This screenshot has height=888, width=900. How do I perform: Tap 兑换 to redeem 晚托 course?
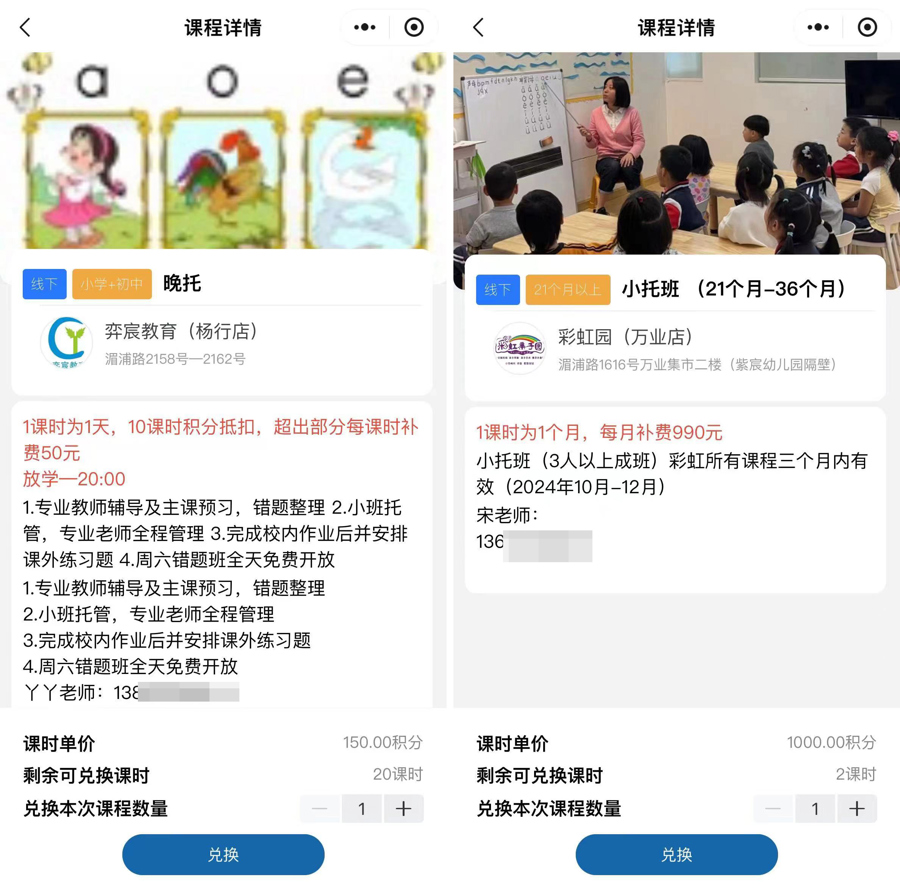pos(223,855)
